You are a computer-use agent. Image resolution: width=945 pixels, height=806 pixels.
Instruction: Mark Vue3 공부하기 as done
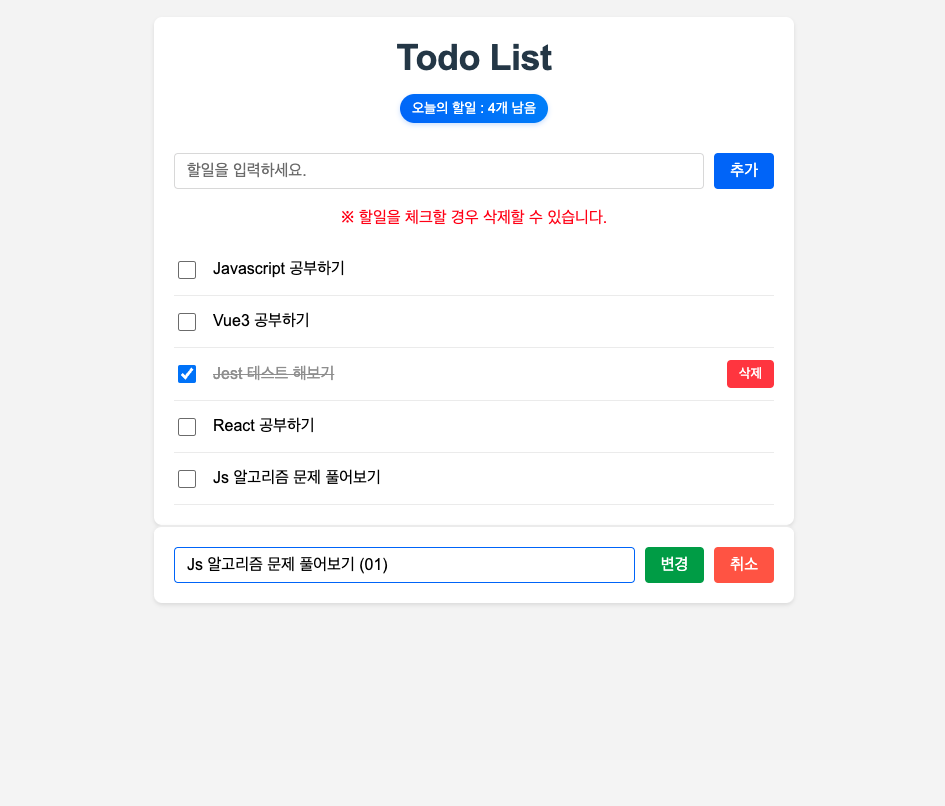click(187, 322)
